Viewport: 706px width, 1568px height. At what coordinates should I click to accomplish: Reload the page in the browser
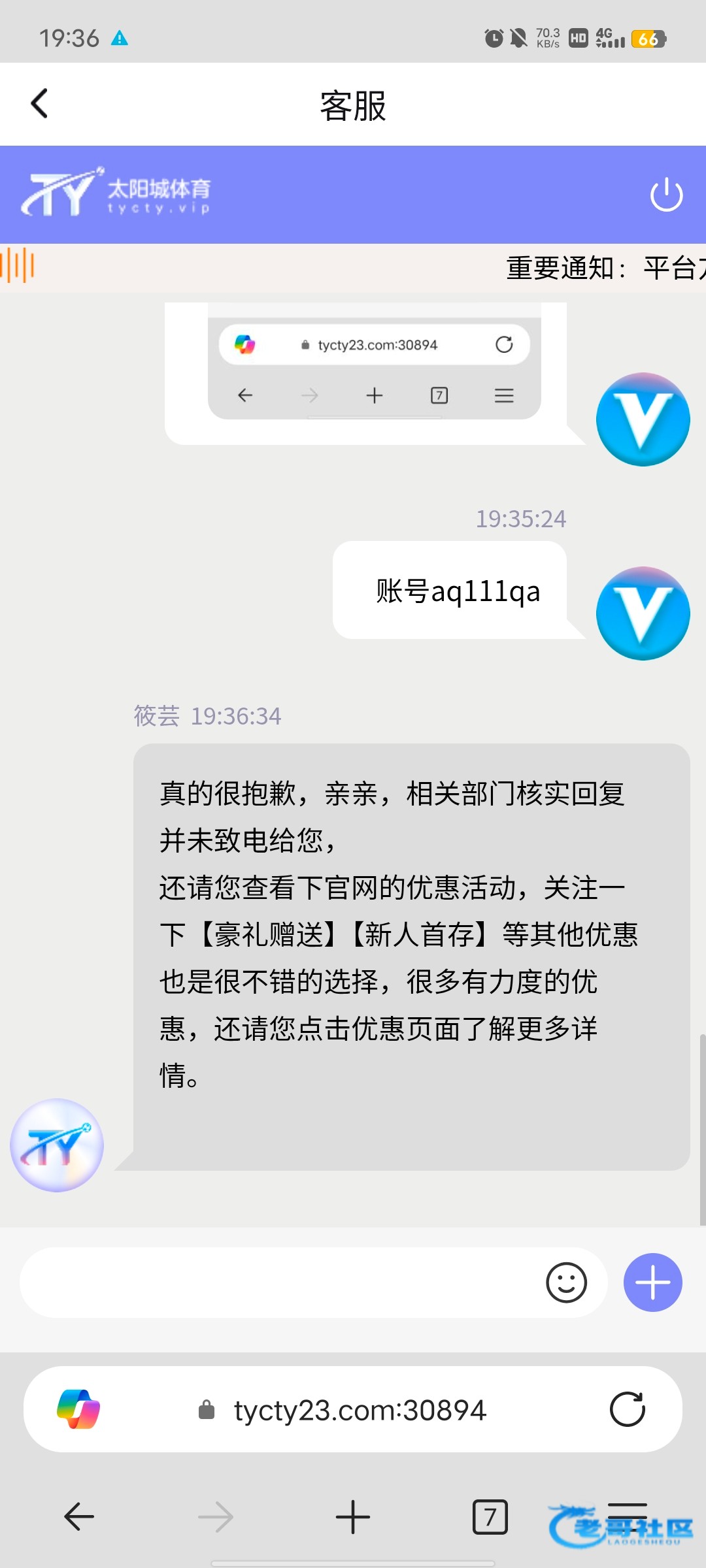628,1409
